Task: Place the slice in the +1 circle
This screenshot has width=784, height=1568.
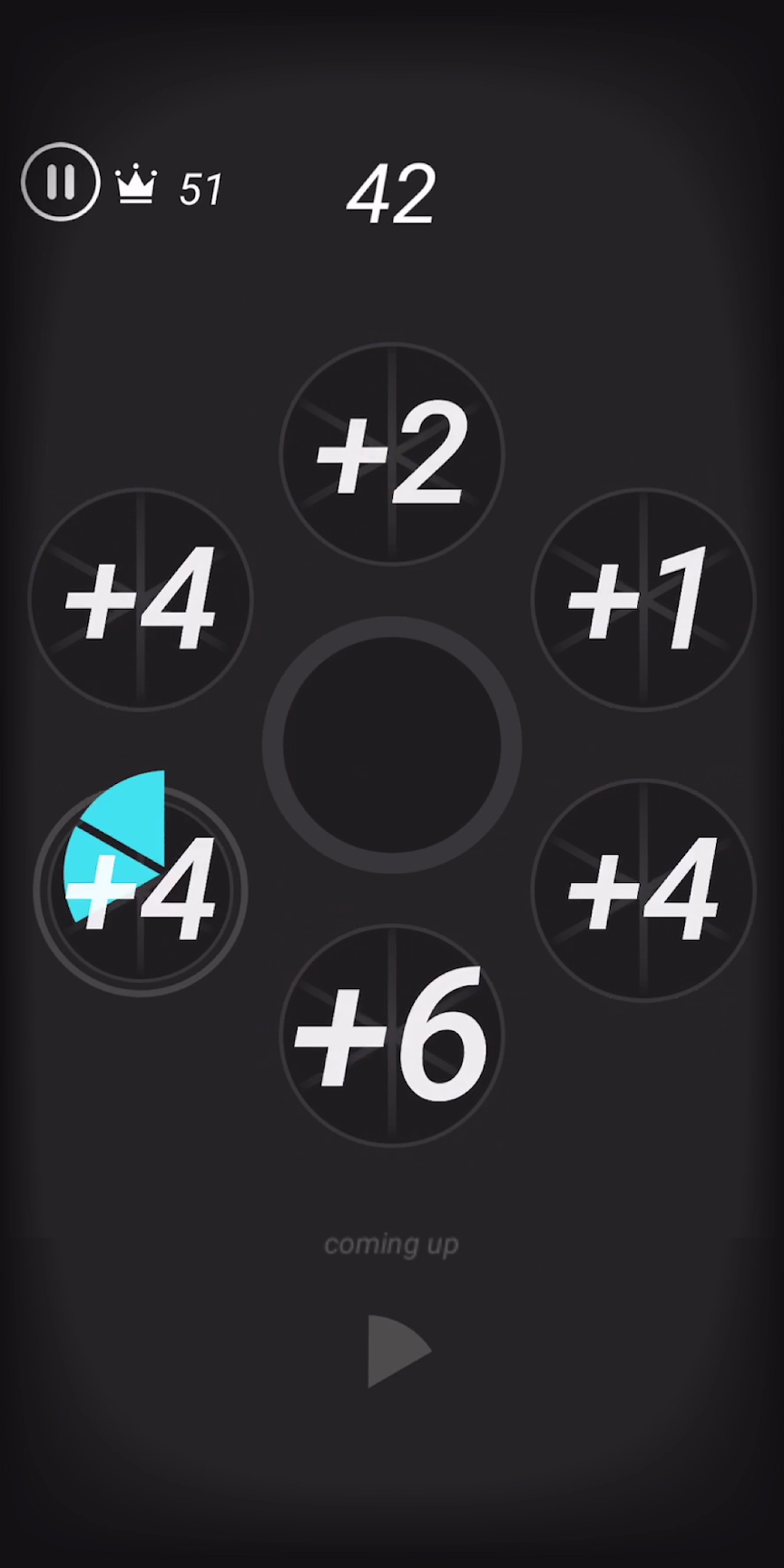Action: click(x=643, y=600)
